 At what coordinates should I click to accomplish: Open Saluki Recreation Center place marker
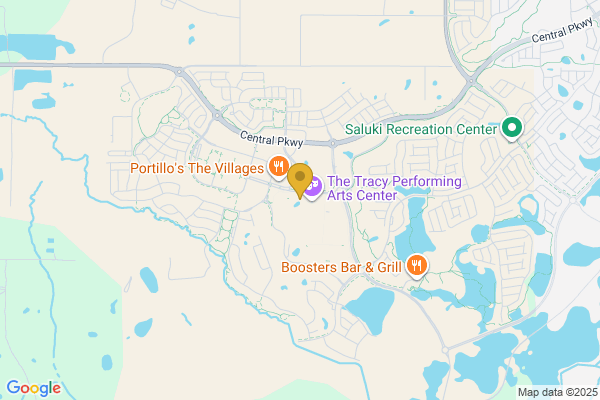(x=513, y=128)
